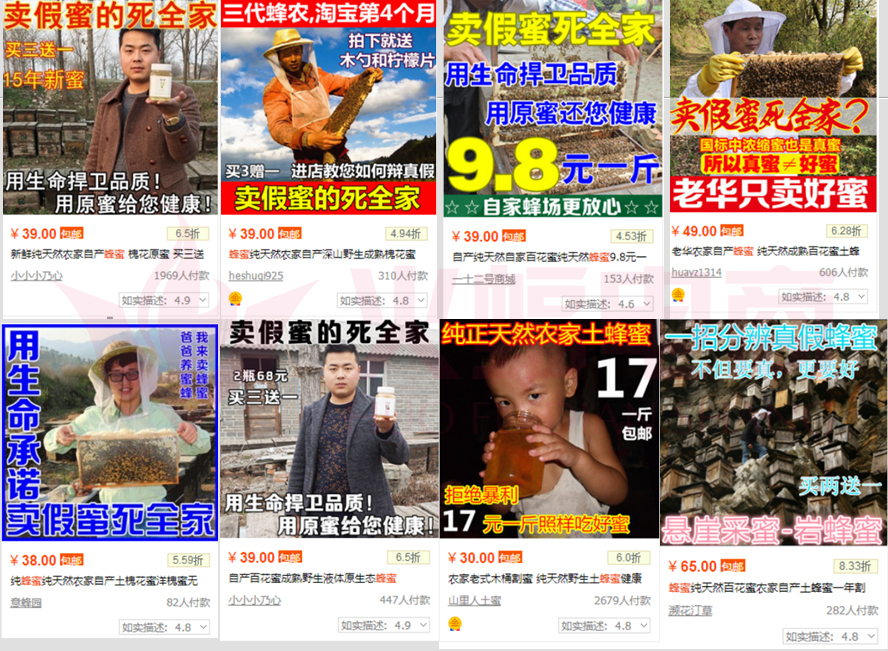Visit the 一十二号商城 shop link
This screenshot has width=888, height=651.
tap(483, 279)
